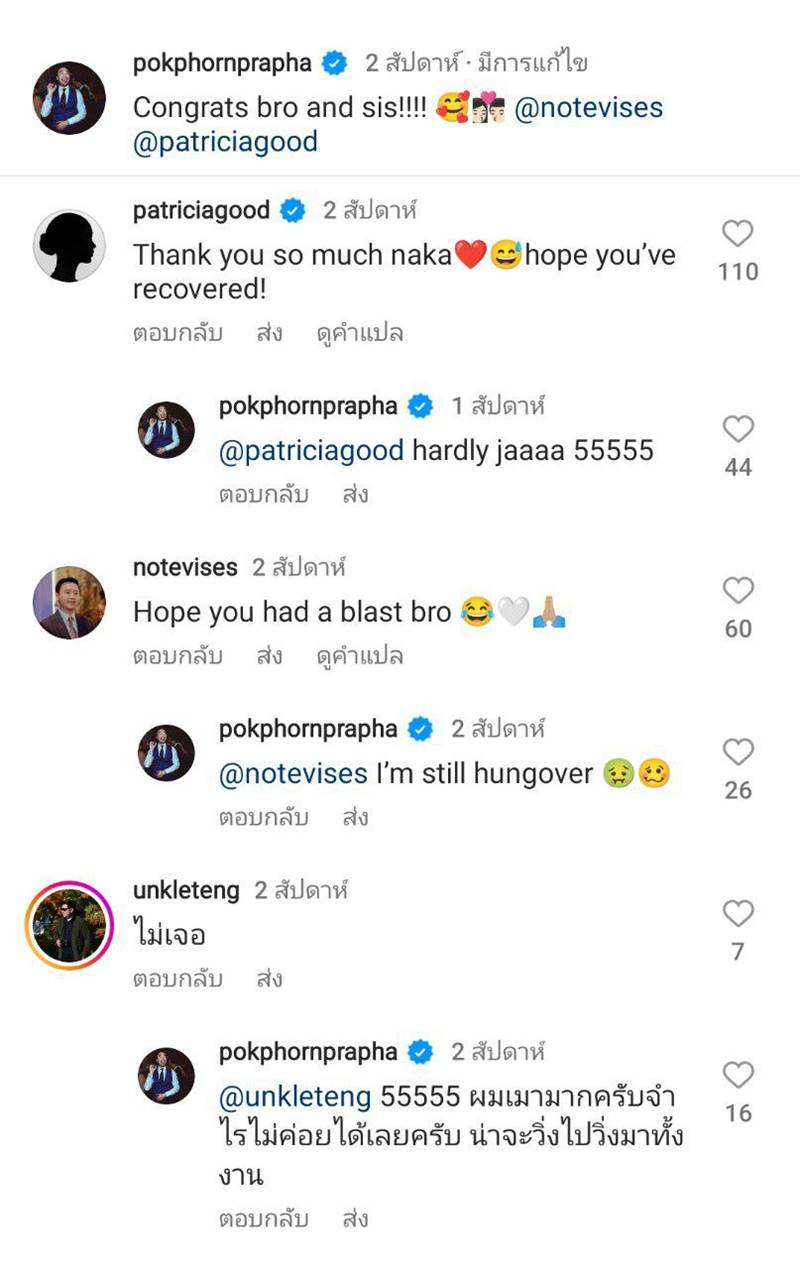Like patriciagood's "Thank you so much" comment
The height and width of the screenshot is (1269, 800).
click(738, 235)
